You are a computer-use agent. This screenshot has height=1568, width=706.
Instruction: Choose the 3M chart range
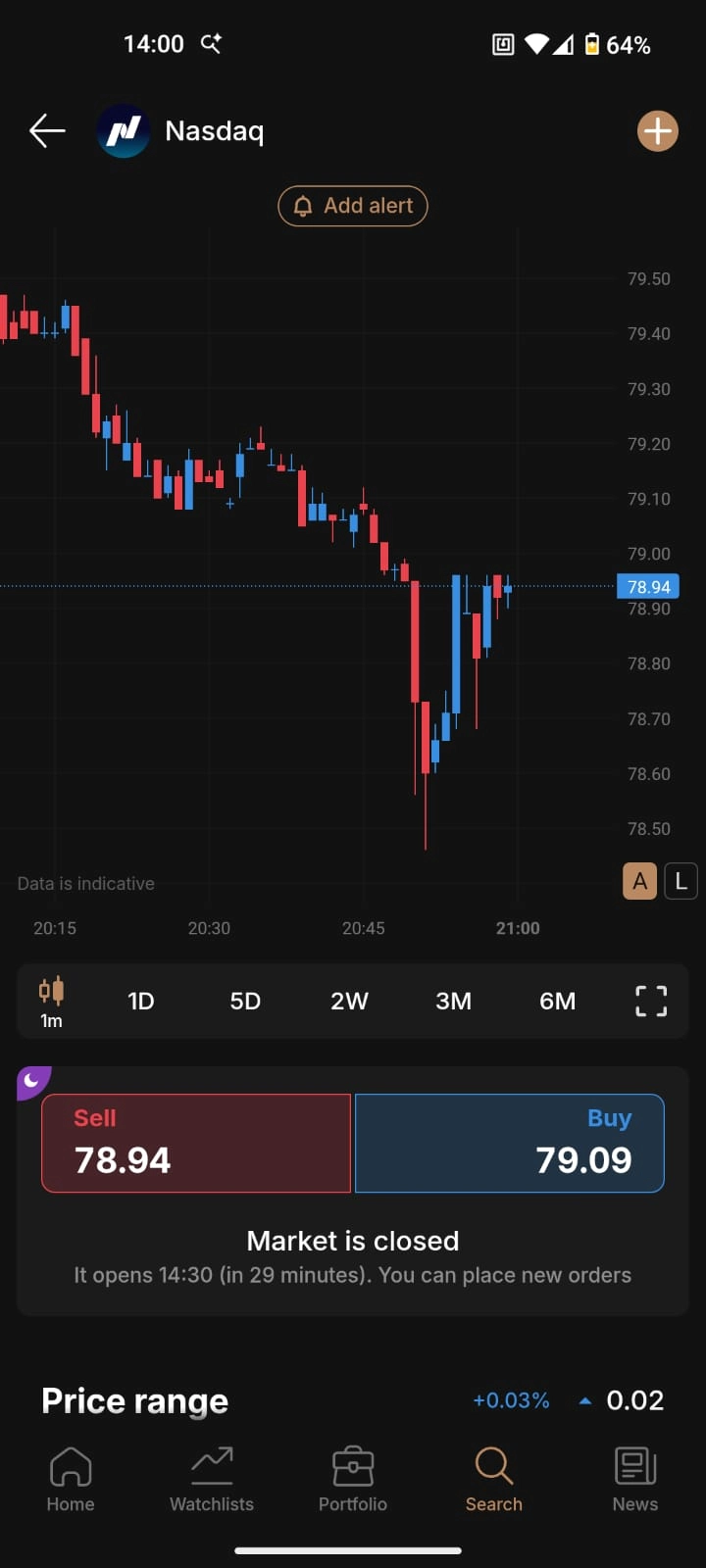(x=453, y=1001)
